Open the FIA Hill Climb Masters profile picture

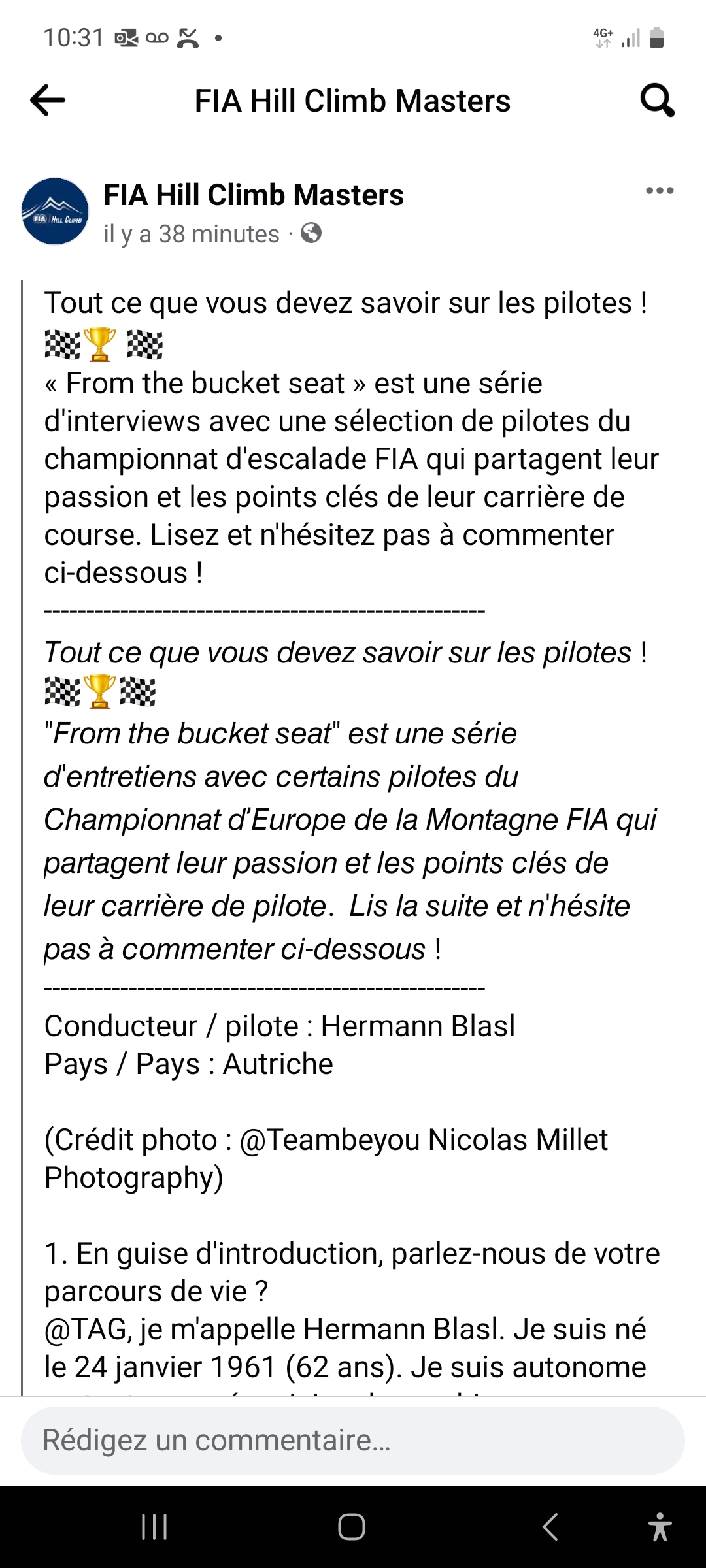pos(55,212)
